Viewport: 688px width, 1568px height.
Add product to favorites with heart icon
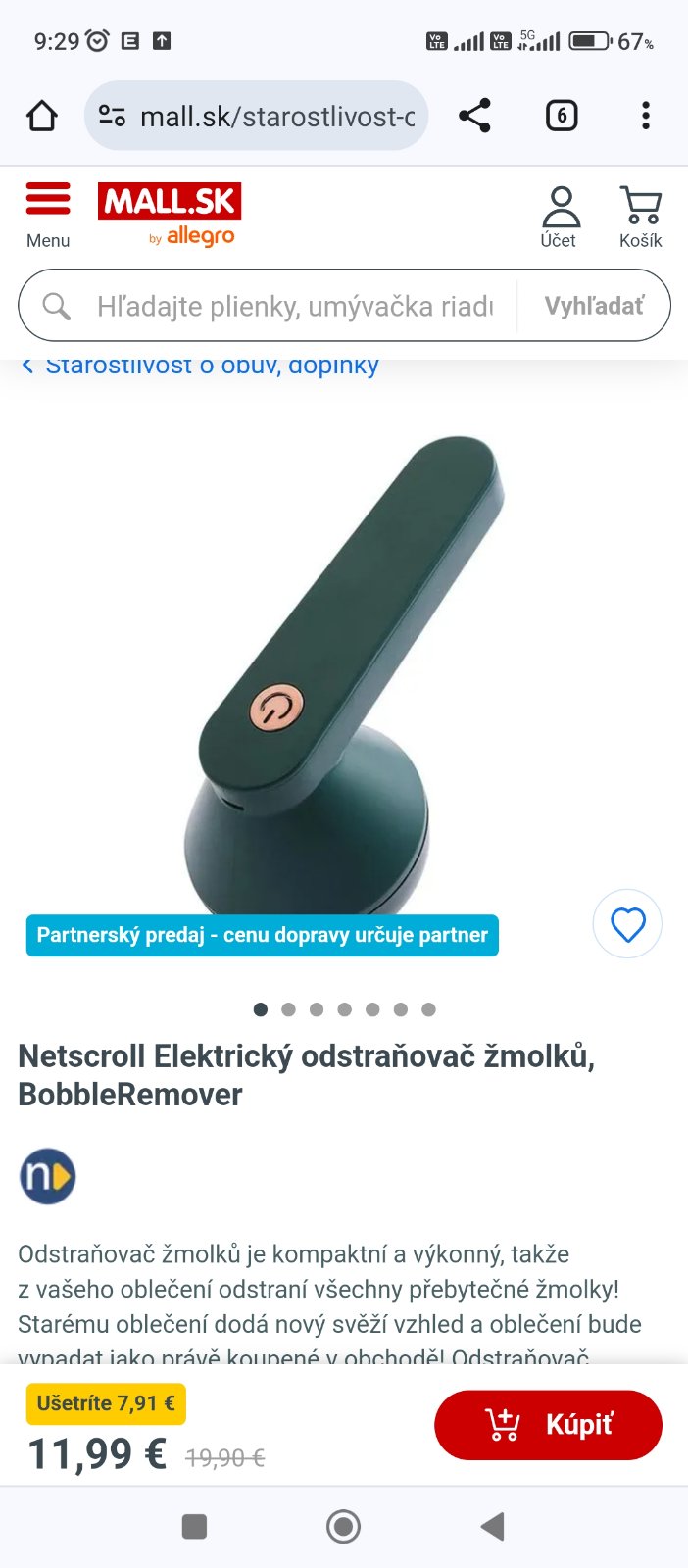coord(627,924)
